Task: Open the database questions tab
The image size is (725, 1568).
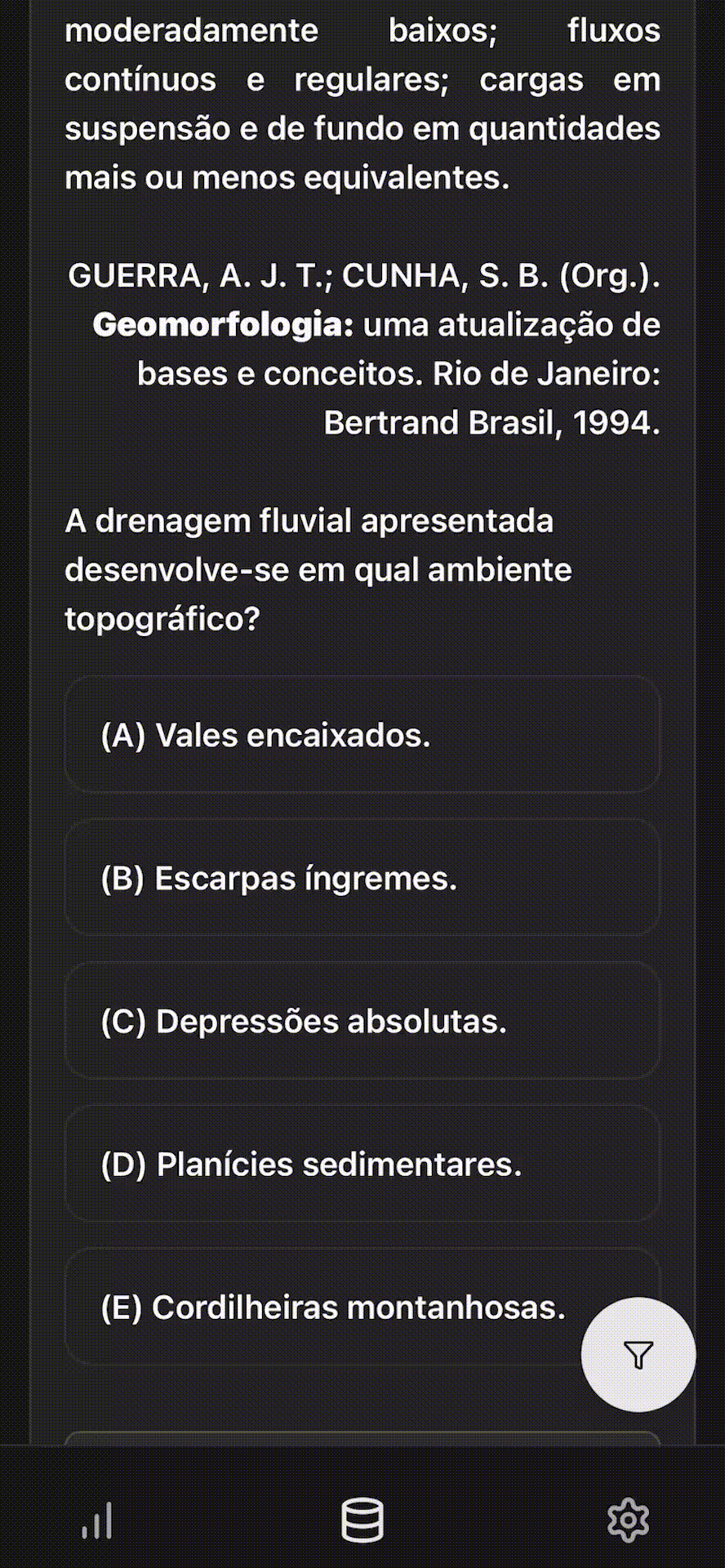Action: (x=362, y=1521)
